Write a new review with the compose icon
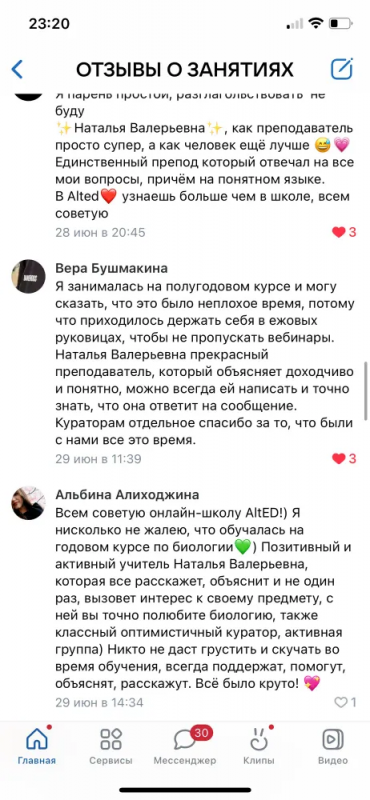Image resolution: width=370 pixels, height=800 pixels. coord(341,69)
